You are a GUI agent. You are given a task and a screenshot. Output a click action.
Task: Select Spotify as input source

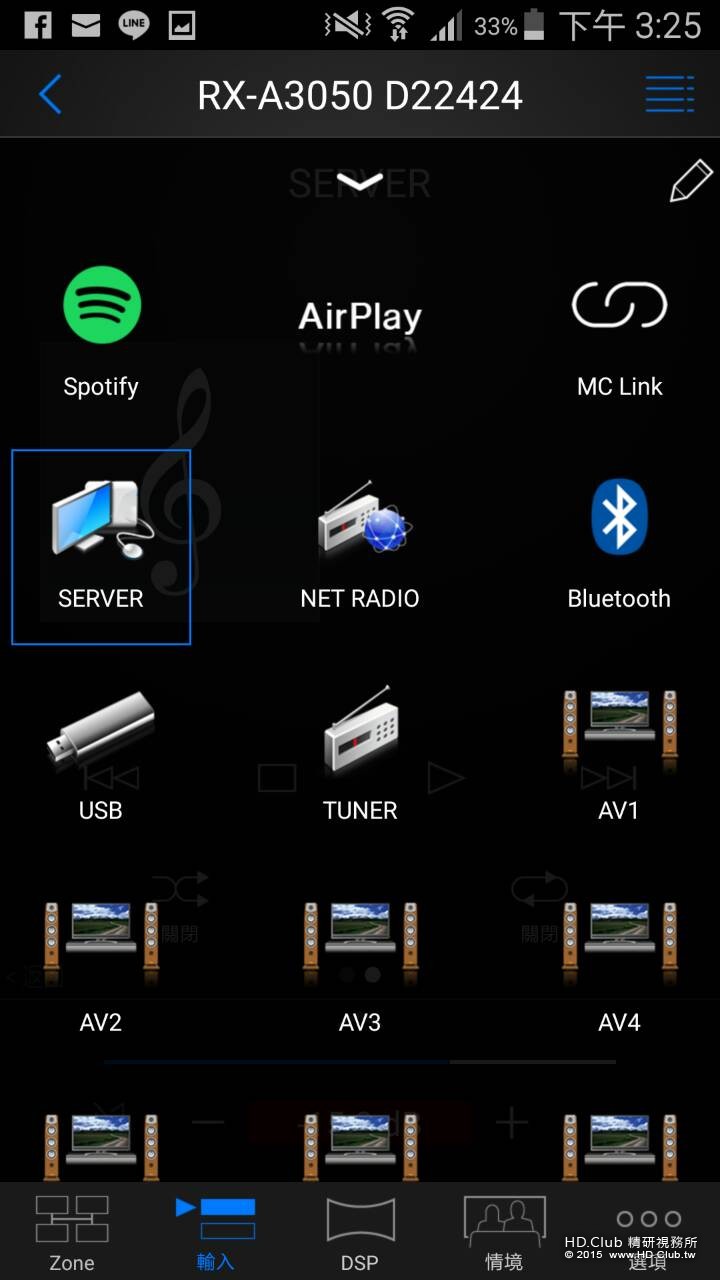click(x=101, y=330)
